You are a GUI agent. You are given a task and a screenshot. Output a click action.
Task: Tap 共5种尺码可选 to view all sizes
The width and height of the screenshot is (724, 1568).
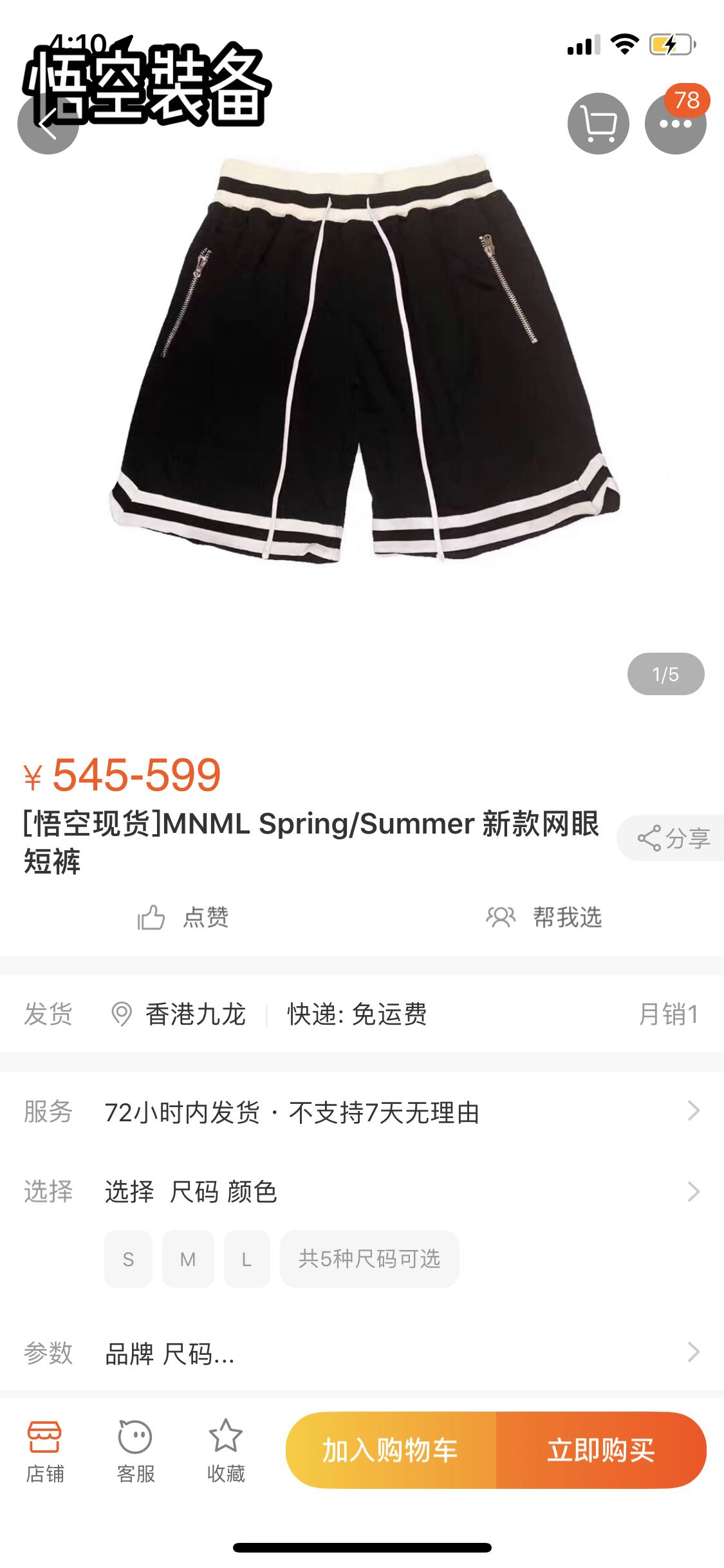[369, 1259]
